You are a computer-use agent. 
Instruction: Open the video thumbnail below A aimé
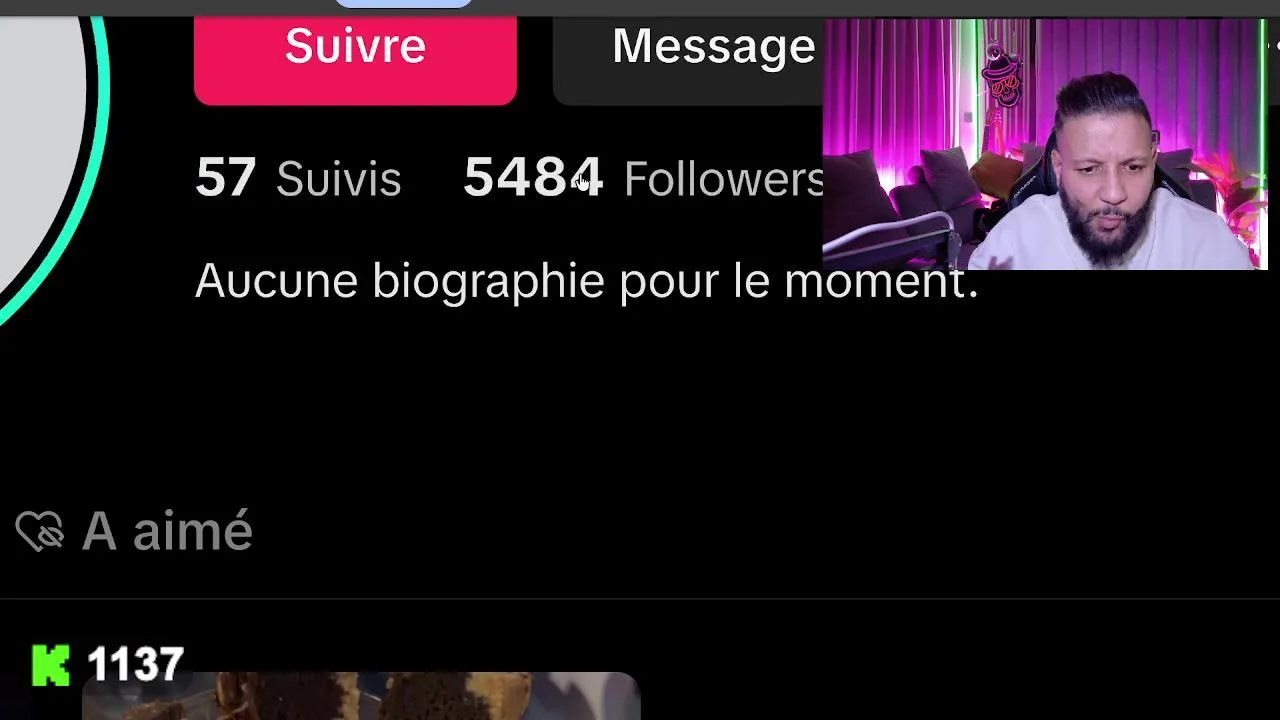tap(360, 697)
